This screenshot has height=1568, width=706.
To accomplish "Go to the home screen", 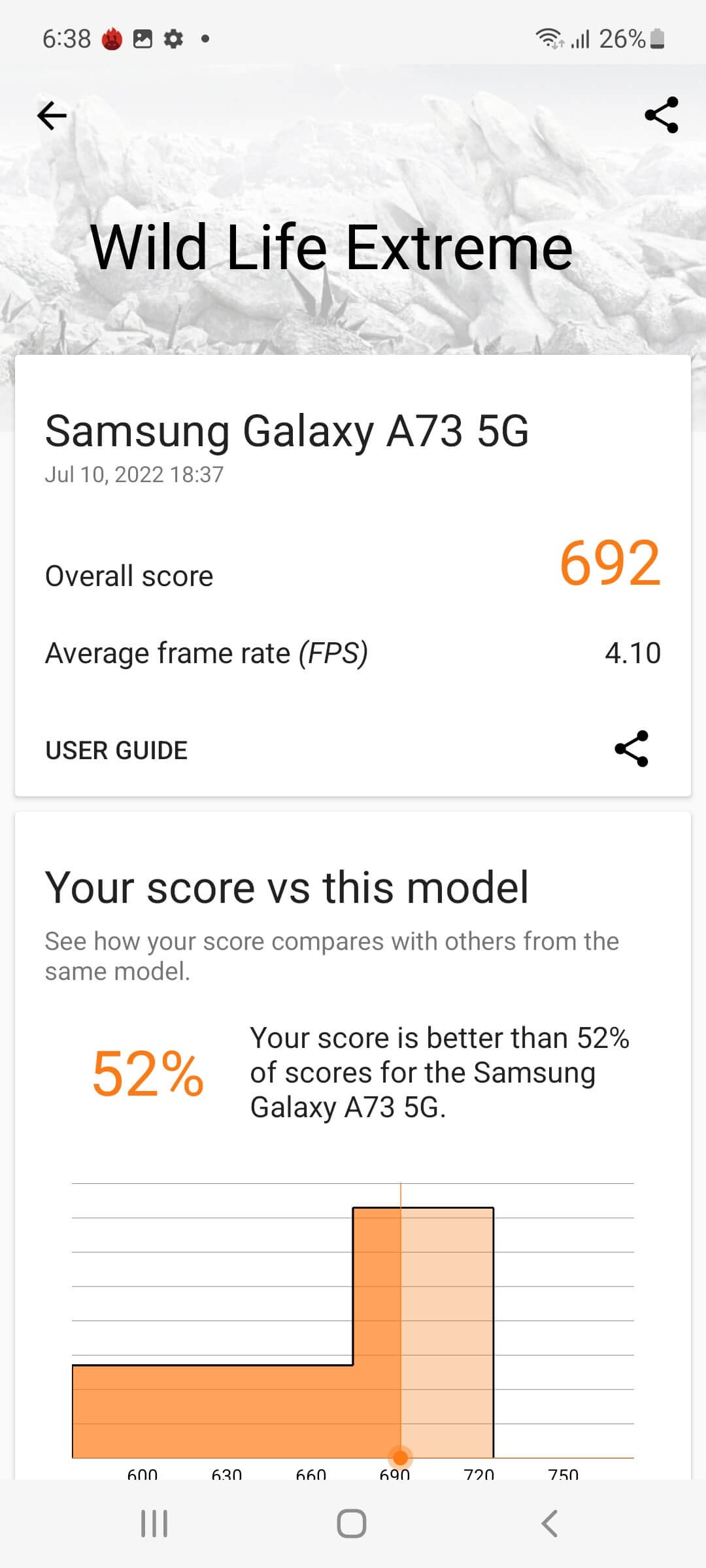I will [x=352, y=1524].
